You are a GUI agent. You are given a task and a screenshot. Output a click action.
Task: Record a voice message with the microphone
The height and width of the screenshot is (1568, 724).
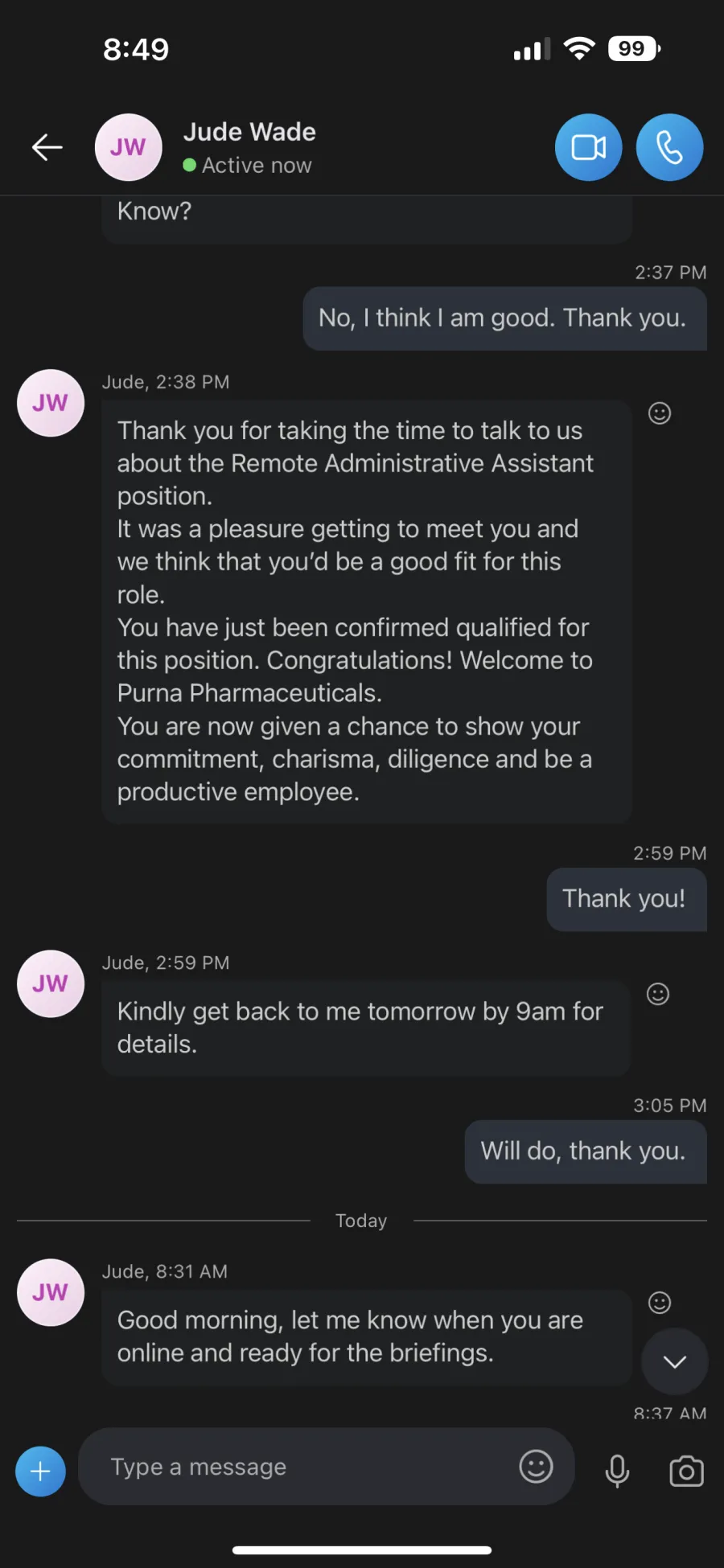(617, 1471)
